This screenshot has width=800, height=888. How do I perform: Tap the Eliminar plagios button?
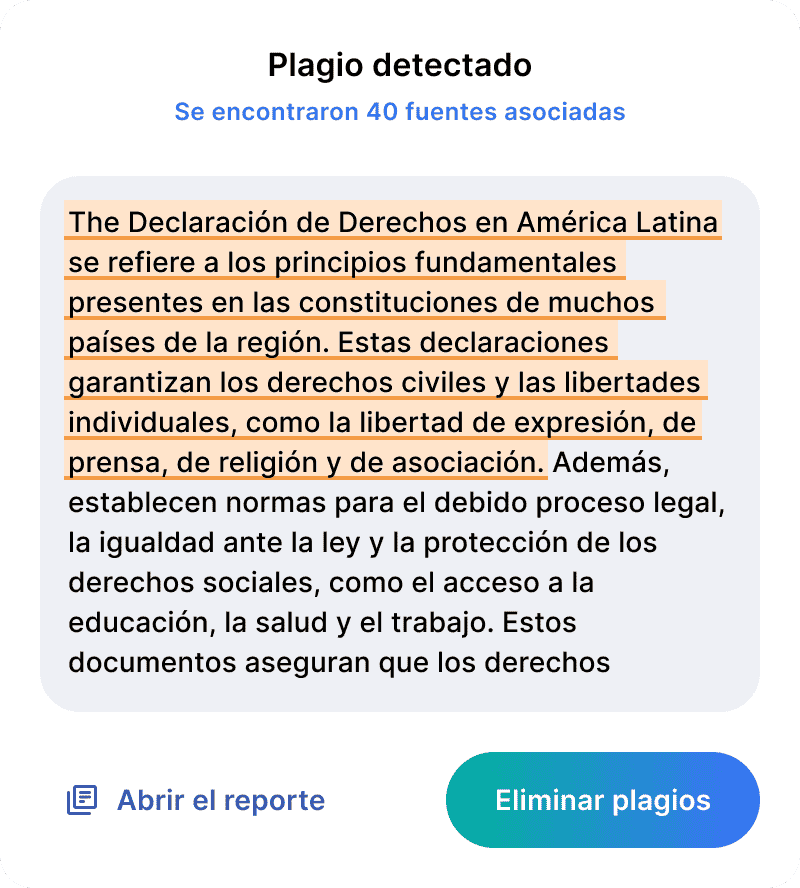pyautogui.click(x=602, y=800)
